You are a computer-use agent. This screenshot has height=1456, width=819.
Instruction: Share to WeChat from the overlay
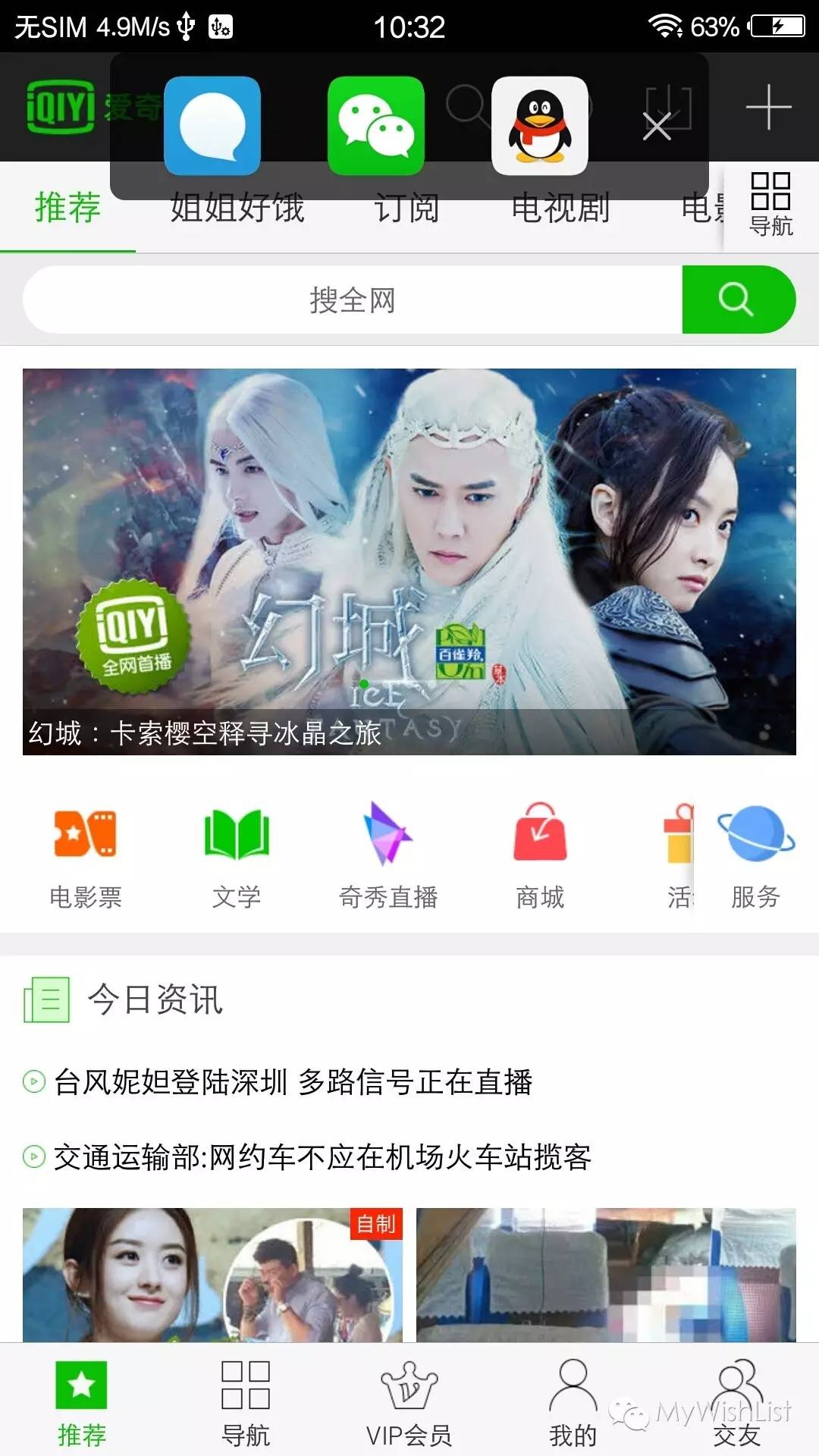pos(375,126)
